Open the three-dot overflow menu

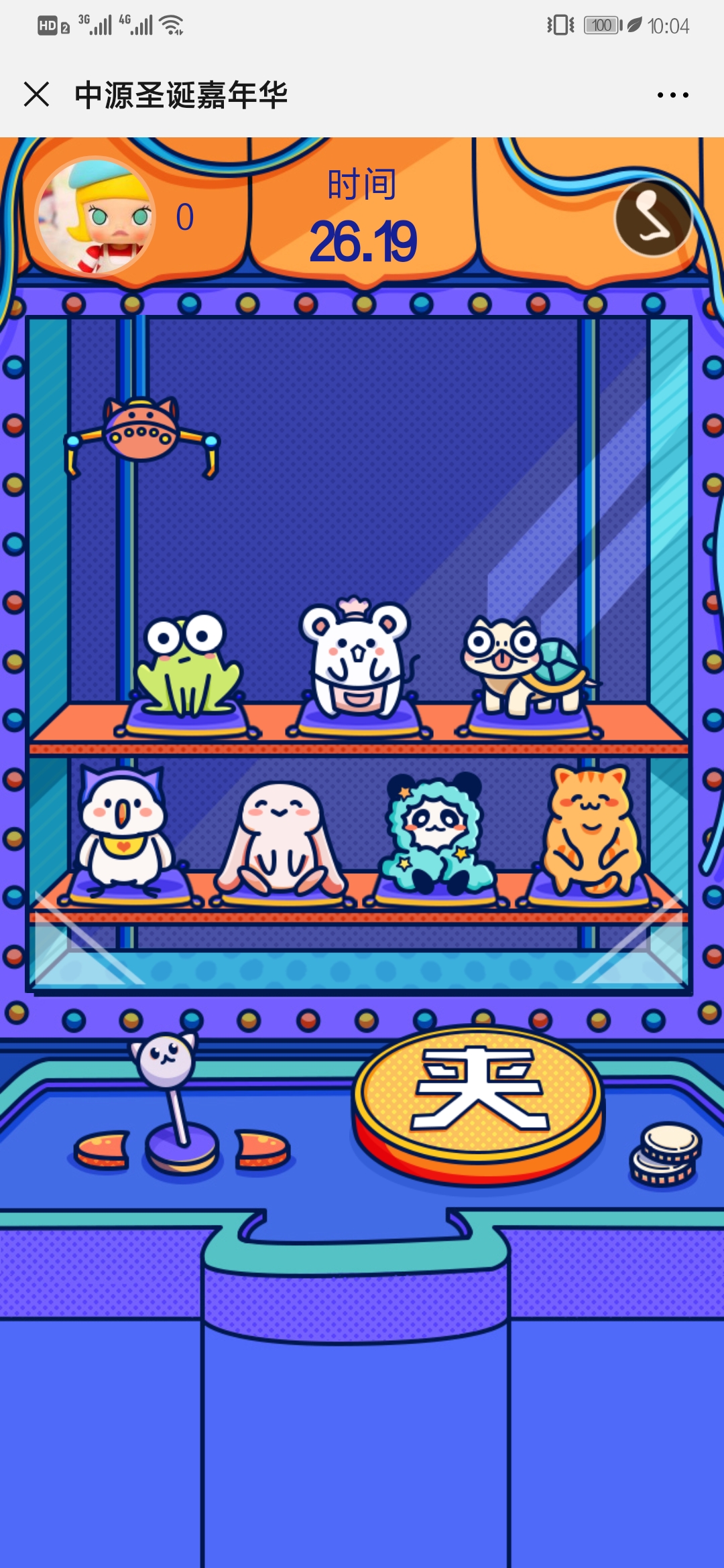pos(672,95)
